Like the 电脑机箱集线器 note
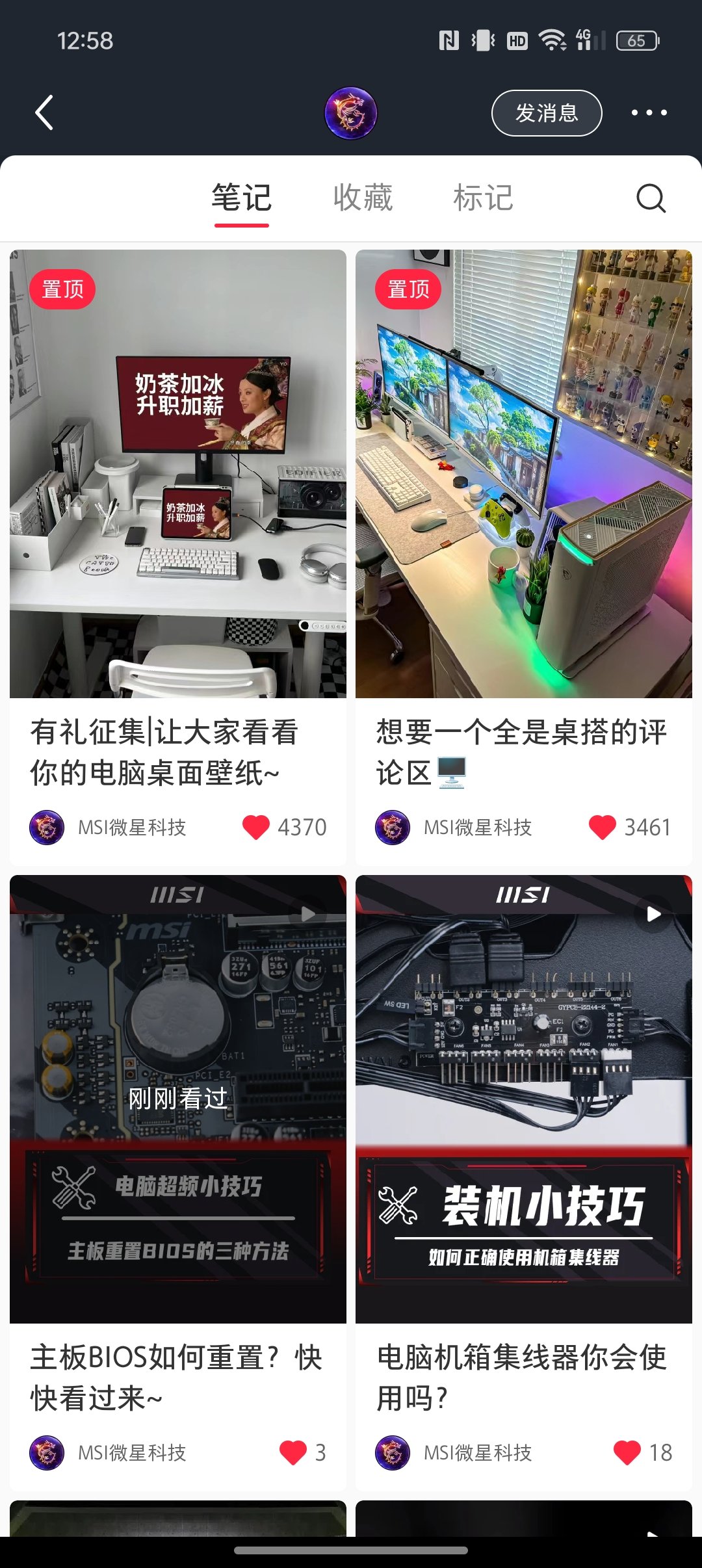702x1568 pixels. point(627,1452)
